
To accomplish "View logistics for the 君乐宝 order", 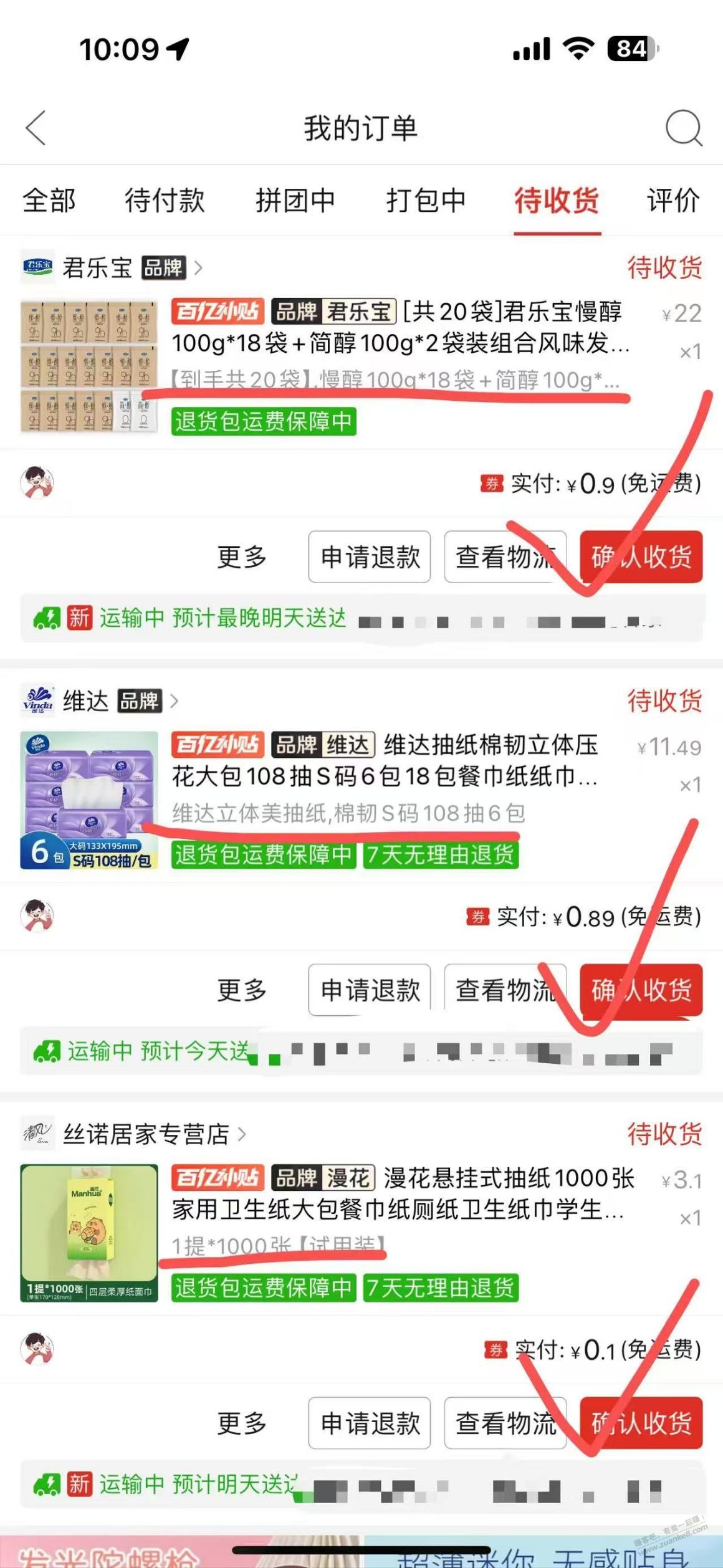I will click(x=505, y=557).
